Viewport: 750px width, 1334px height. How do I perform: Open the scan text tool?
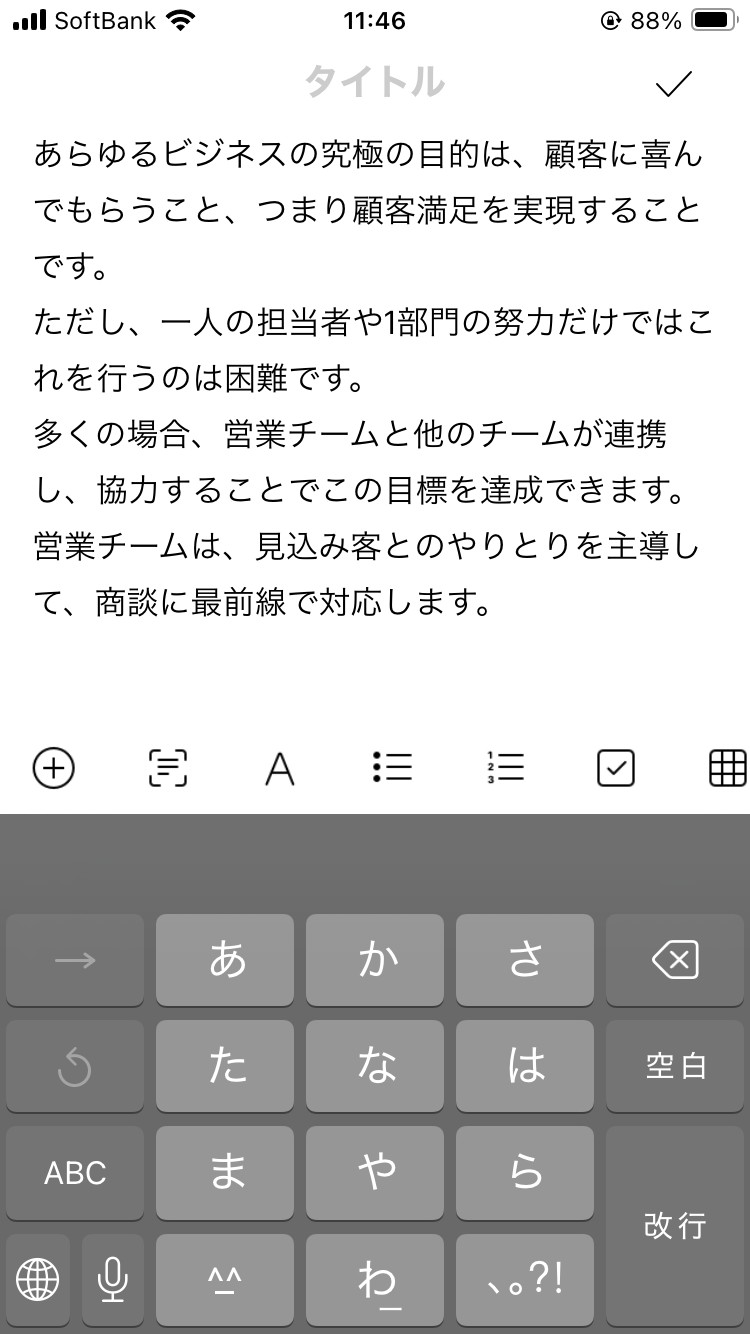[167, 768]
